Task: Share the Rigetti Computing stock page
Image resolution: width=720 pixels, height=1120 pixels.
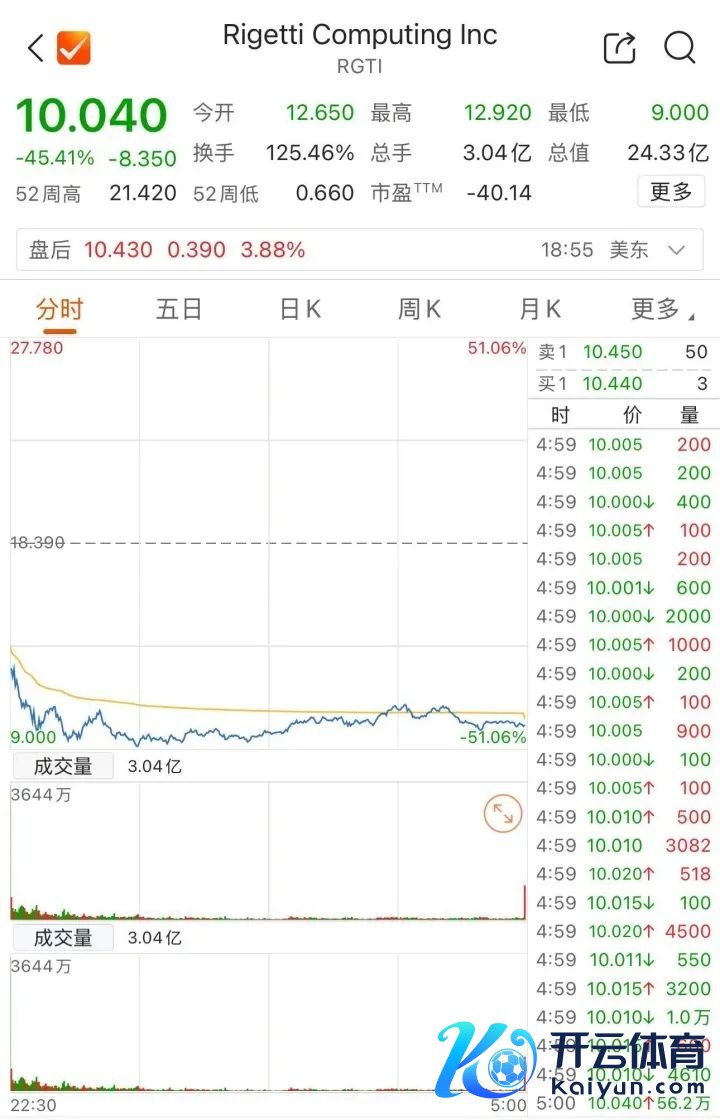Action: tap(619, 48)
